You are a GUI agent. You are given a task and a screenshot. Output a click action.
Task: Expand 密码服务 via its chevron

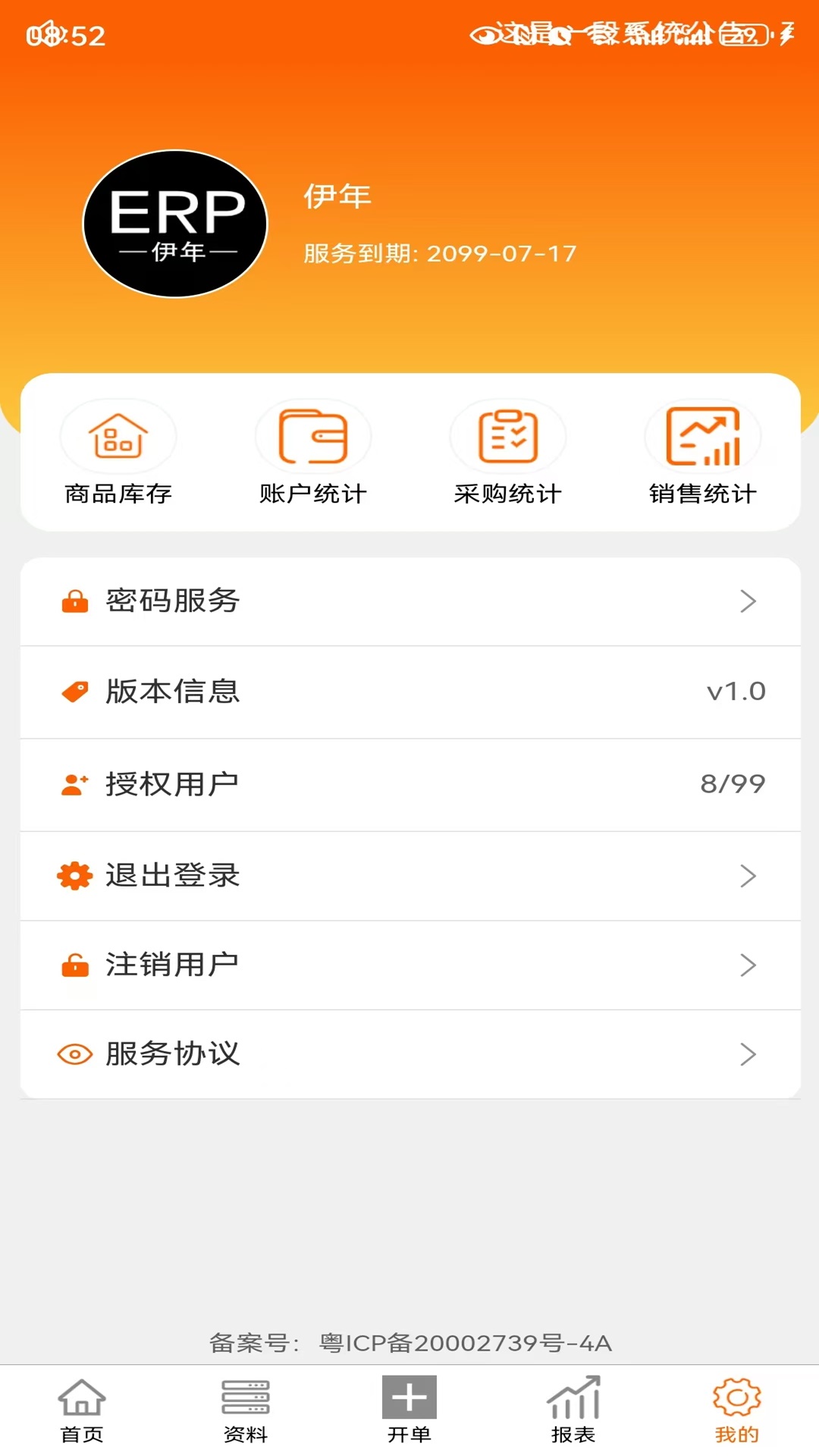(749, 601)
